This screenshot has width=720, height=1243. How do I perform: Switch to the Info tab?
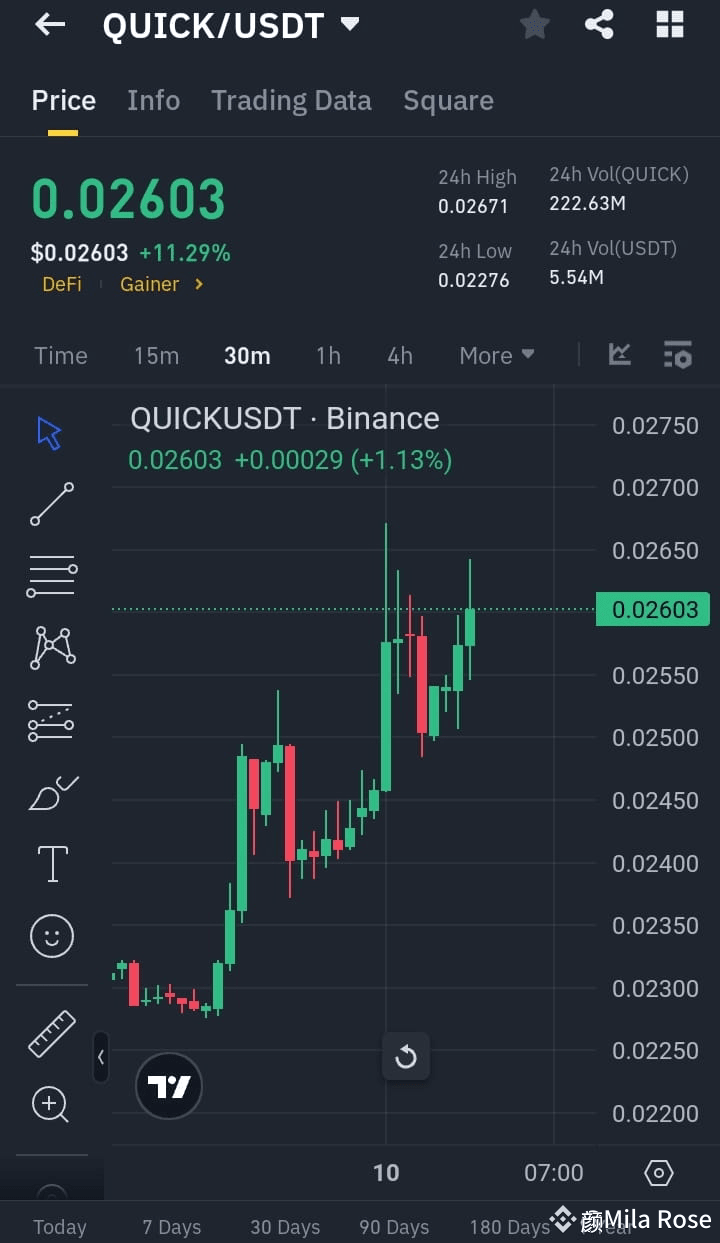pyautogui.click(x=153, y=100)
